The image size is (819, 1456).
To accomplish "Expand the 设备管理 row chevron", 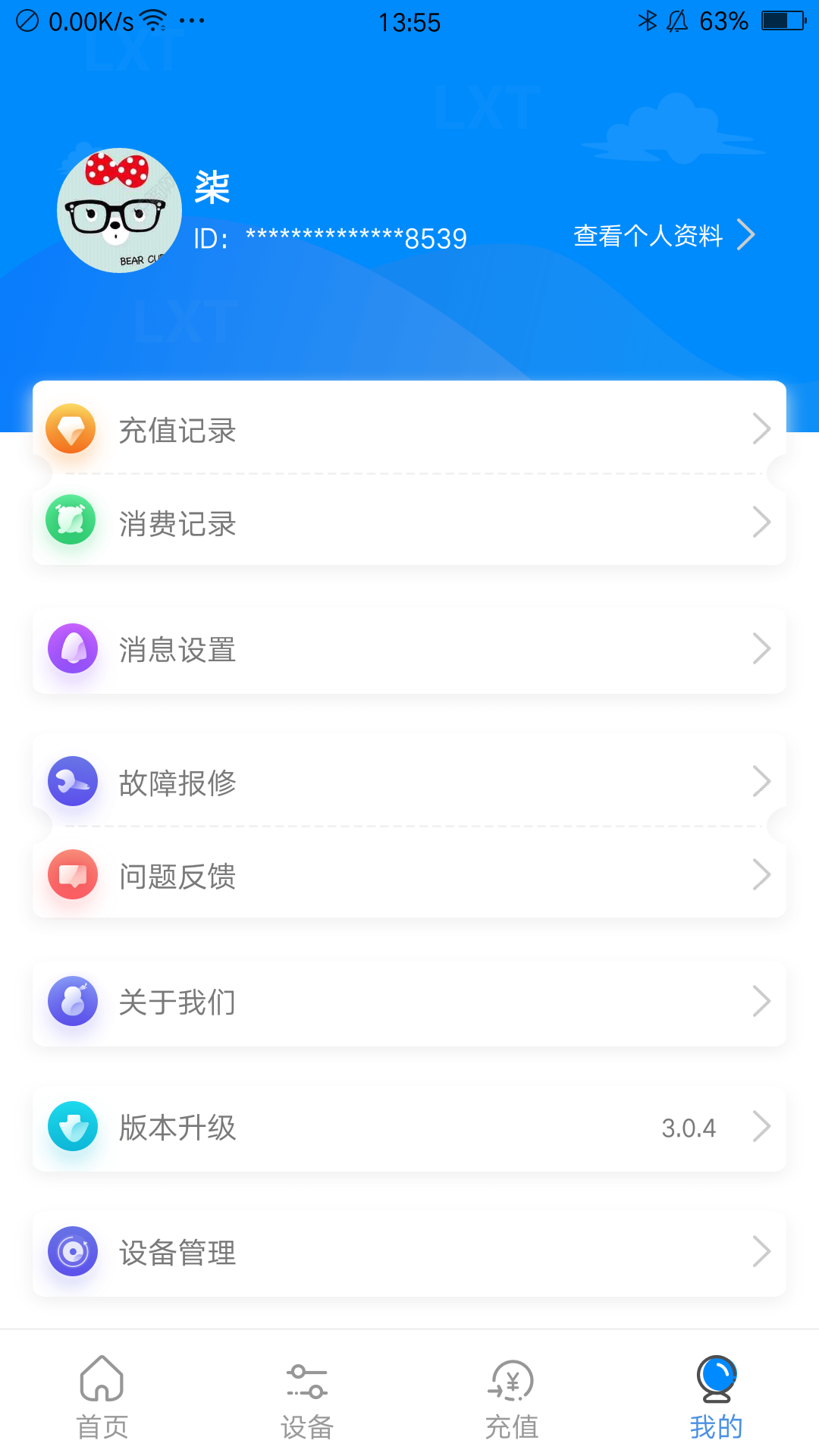I will pyautogui.click(x=762, y=1253).
